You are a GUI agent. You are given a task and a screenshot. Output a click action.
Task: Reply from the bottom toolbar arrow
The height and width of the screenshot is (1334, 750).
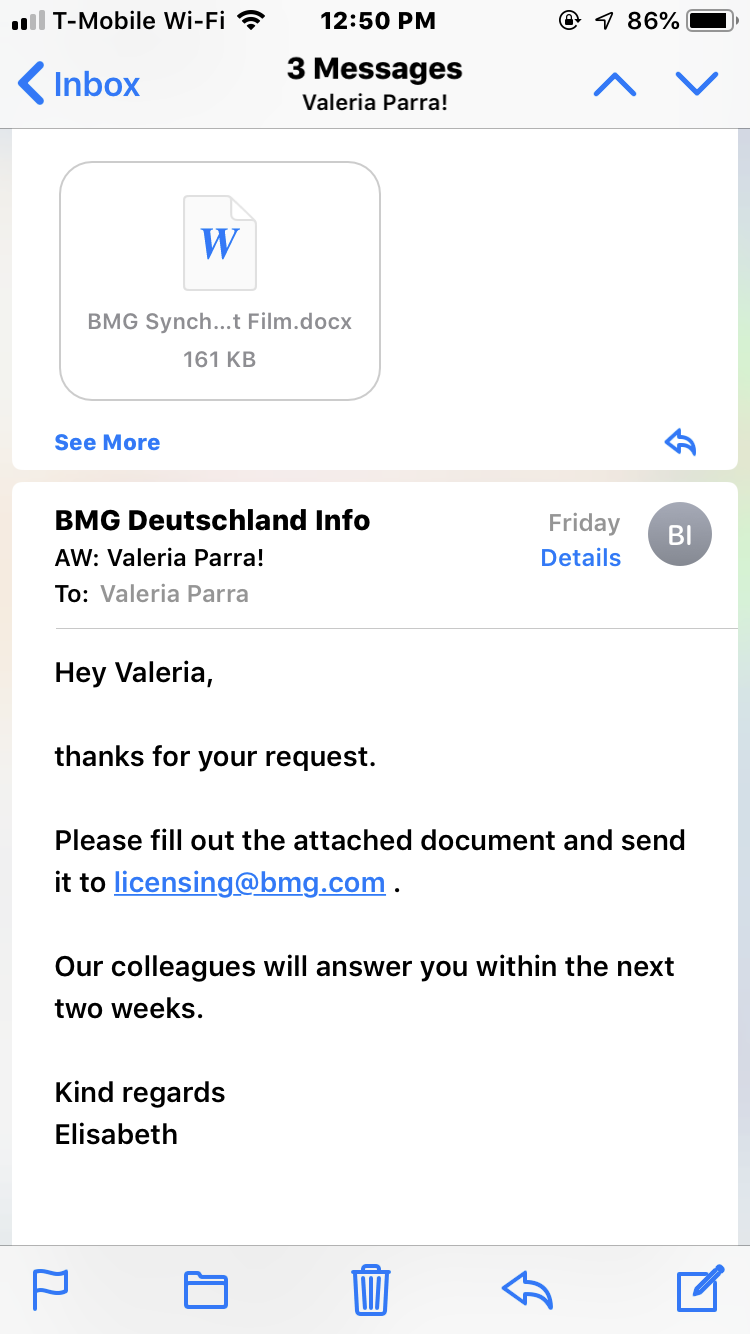pos(527,1289)
